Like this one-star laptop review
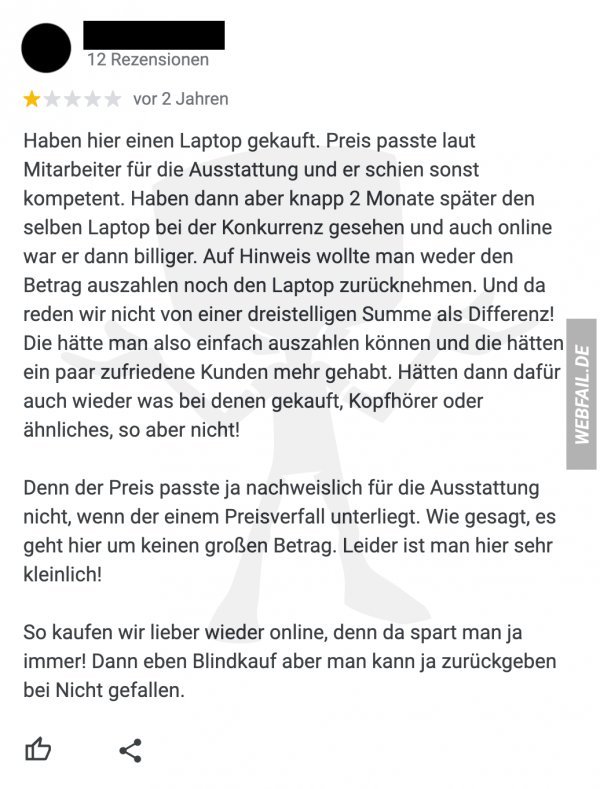 pos(38,748)
